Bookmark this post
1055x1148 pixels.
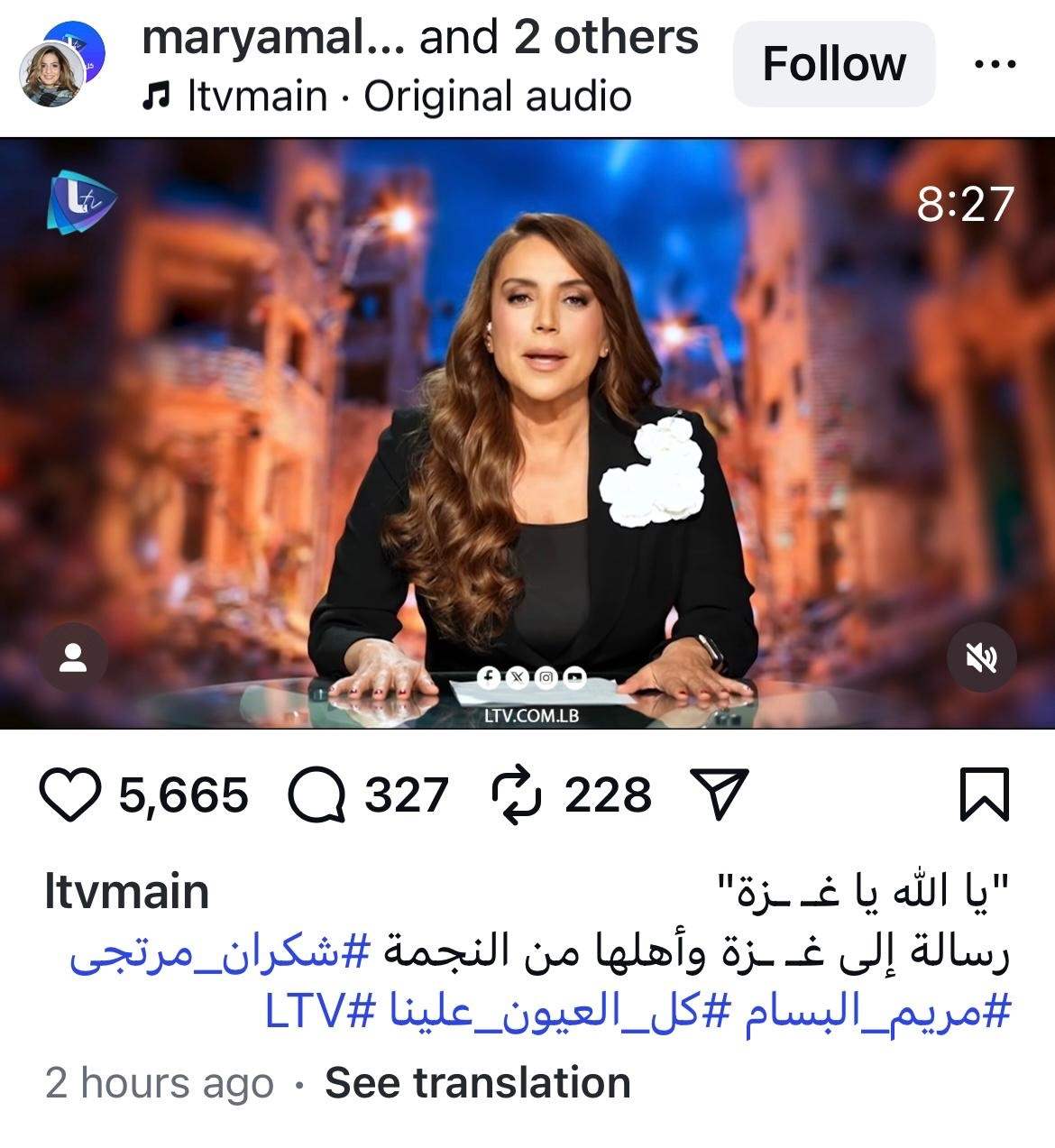(984, 794)
